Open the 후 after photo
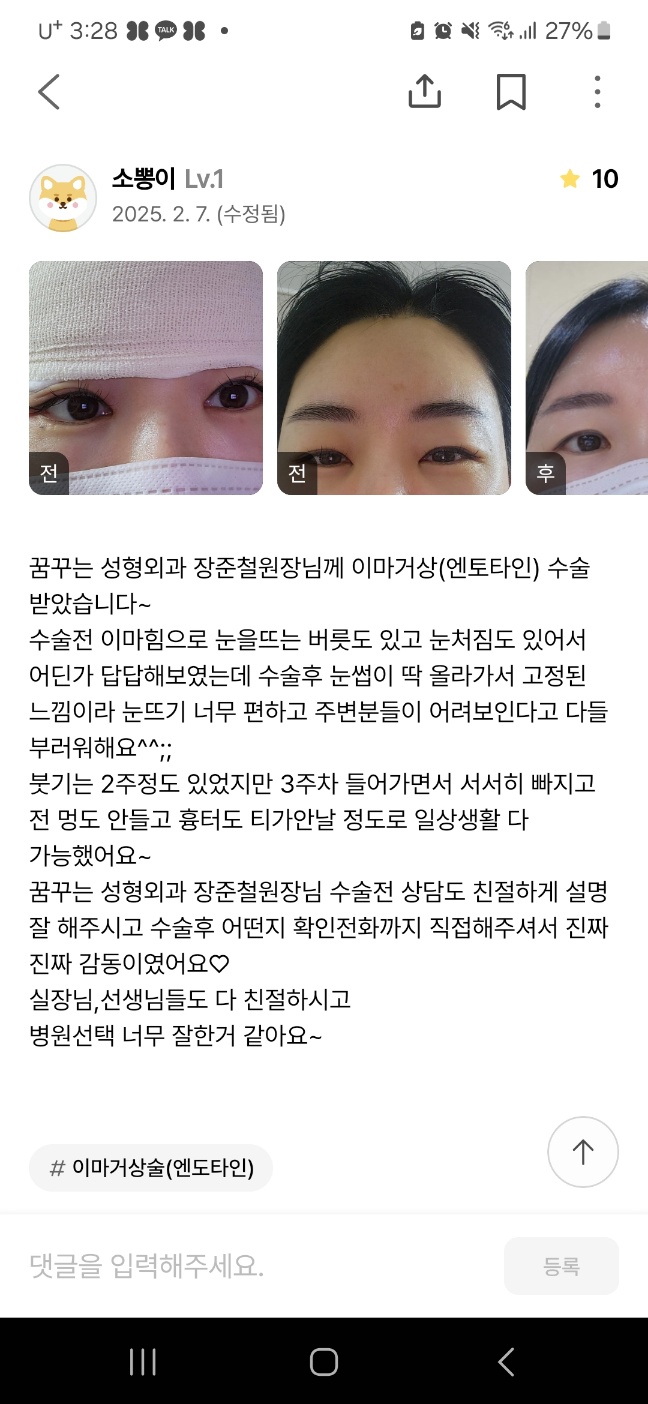The height and width of the screenshot is (1404, 648). [586, 378]
